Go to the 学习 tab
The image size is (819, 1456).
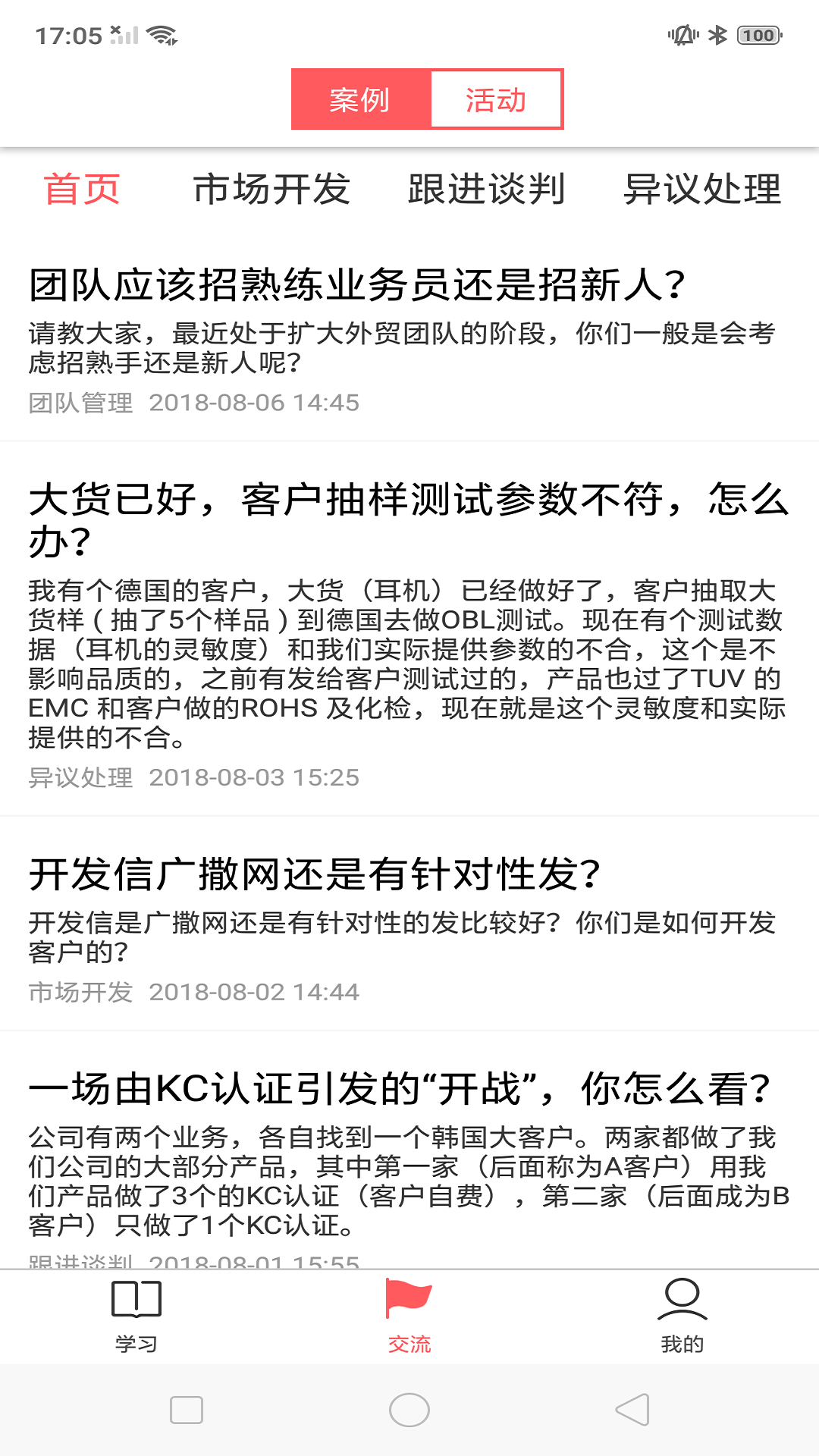(136, 1316)
